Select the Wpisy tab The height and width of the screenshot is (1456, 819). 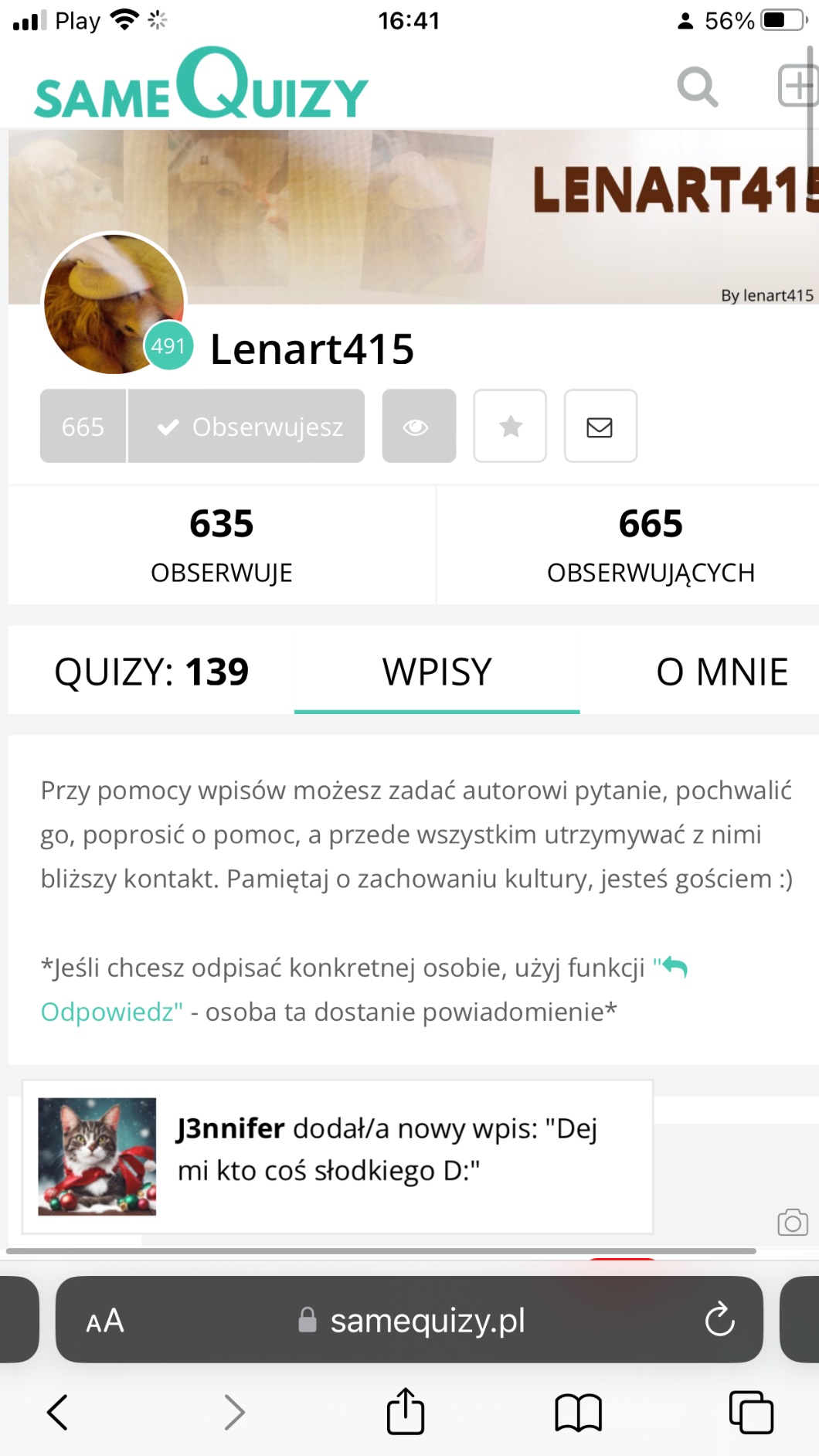point(437,672)
